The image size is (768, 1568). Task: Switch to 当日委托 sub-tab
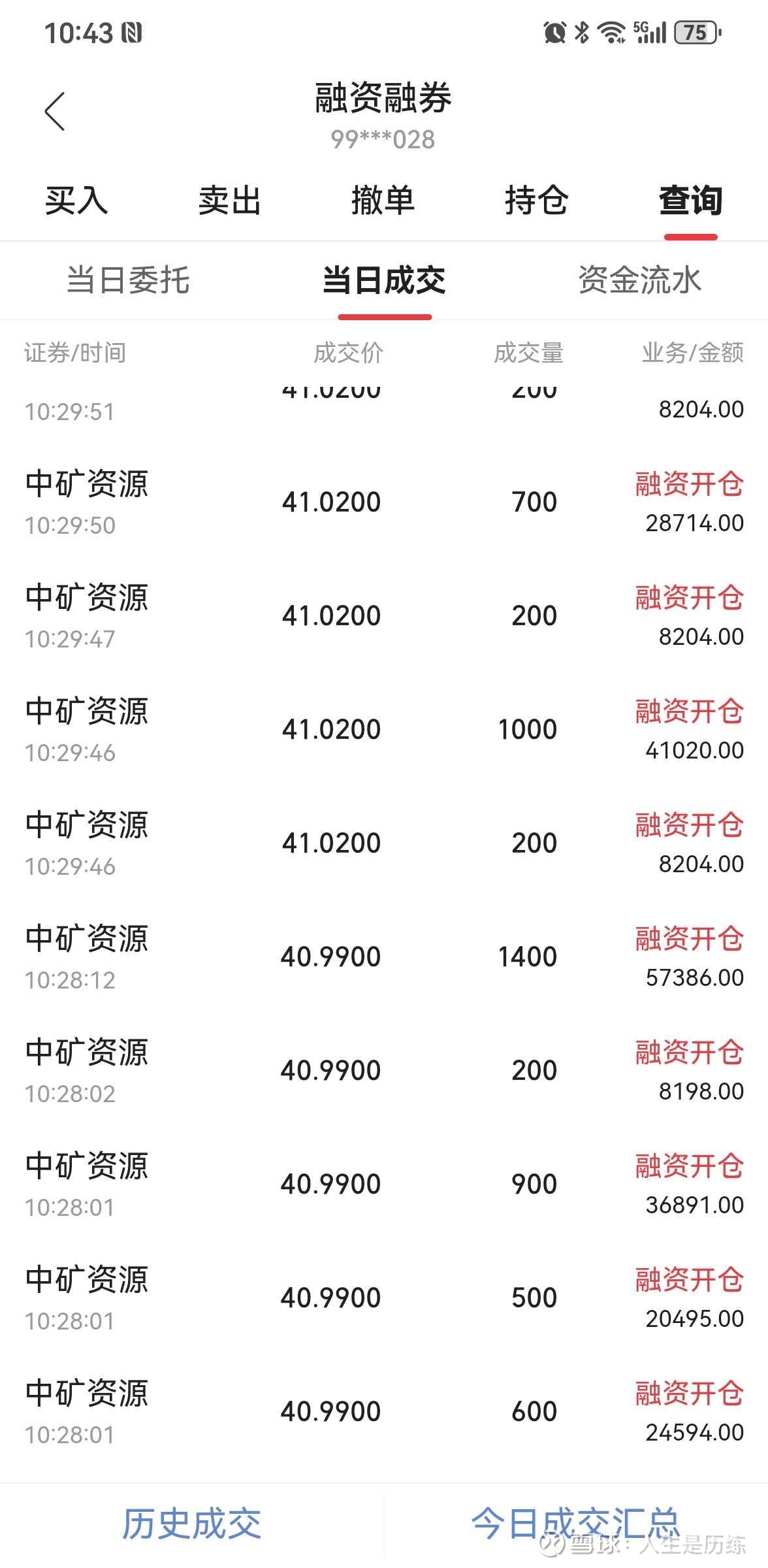(x=128, y=280)
